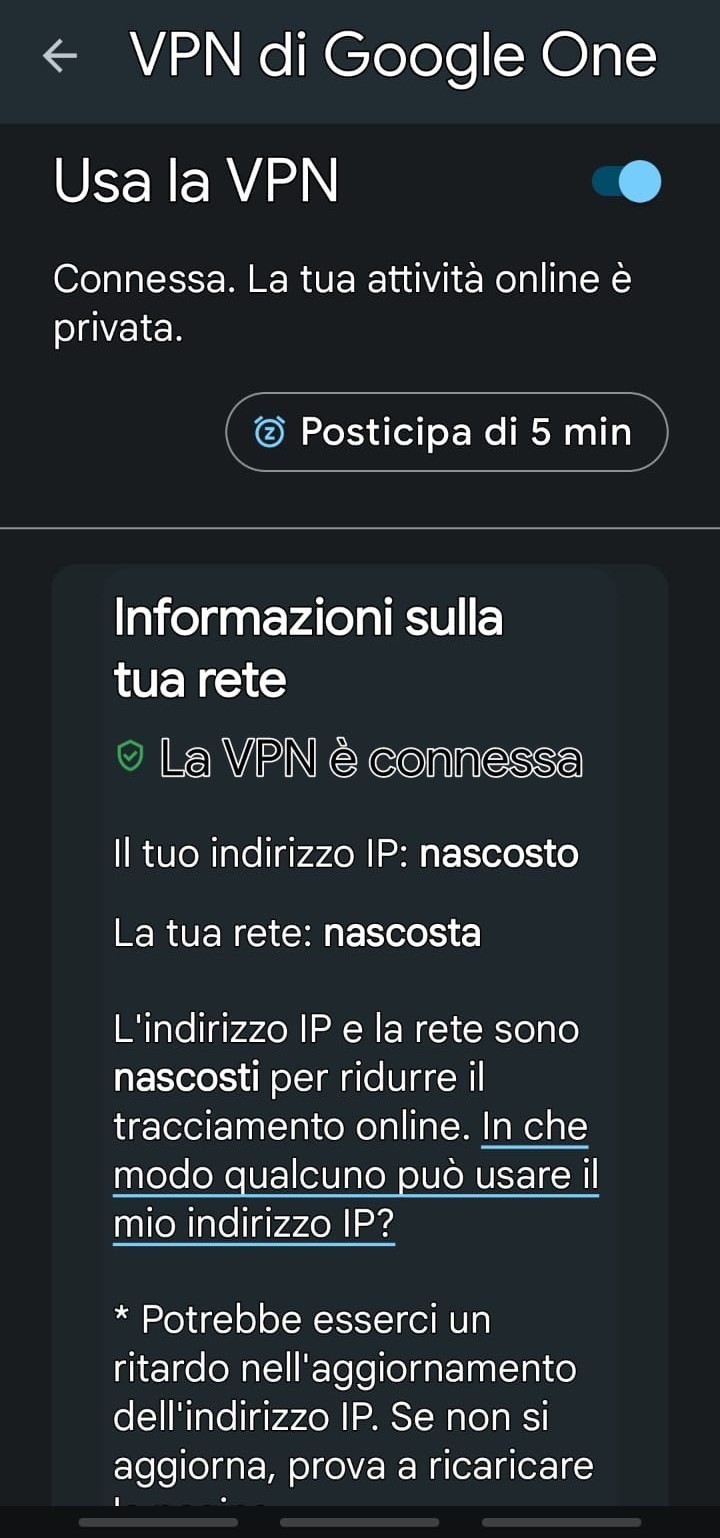
Task: Turn off the Usa la VPN switch
Action: (x=626, y=182)
